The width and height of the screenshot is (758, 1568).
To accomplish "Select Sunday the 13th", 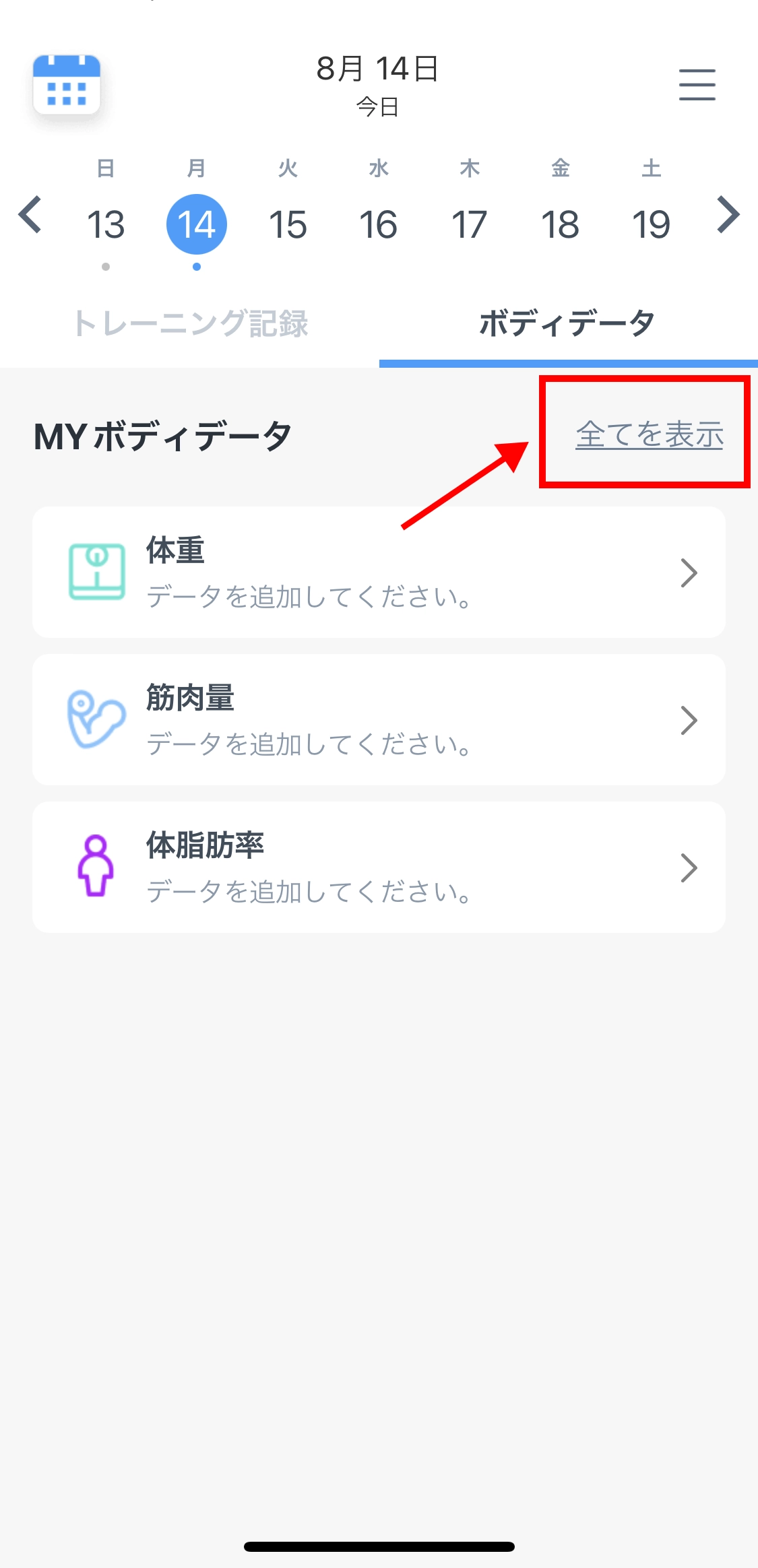I will pos(106,224).
